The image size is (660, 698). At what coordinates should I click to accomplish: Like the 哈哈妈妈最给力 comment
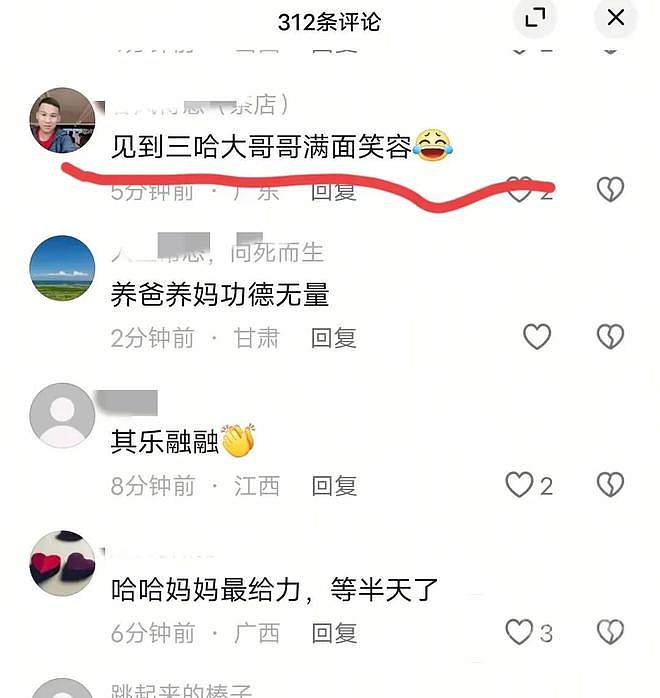[520, 632]
